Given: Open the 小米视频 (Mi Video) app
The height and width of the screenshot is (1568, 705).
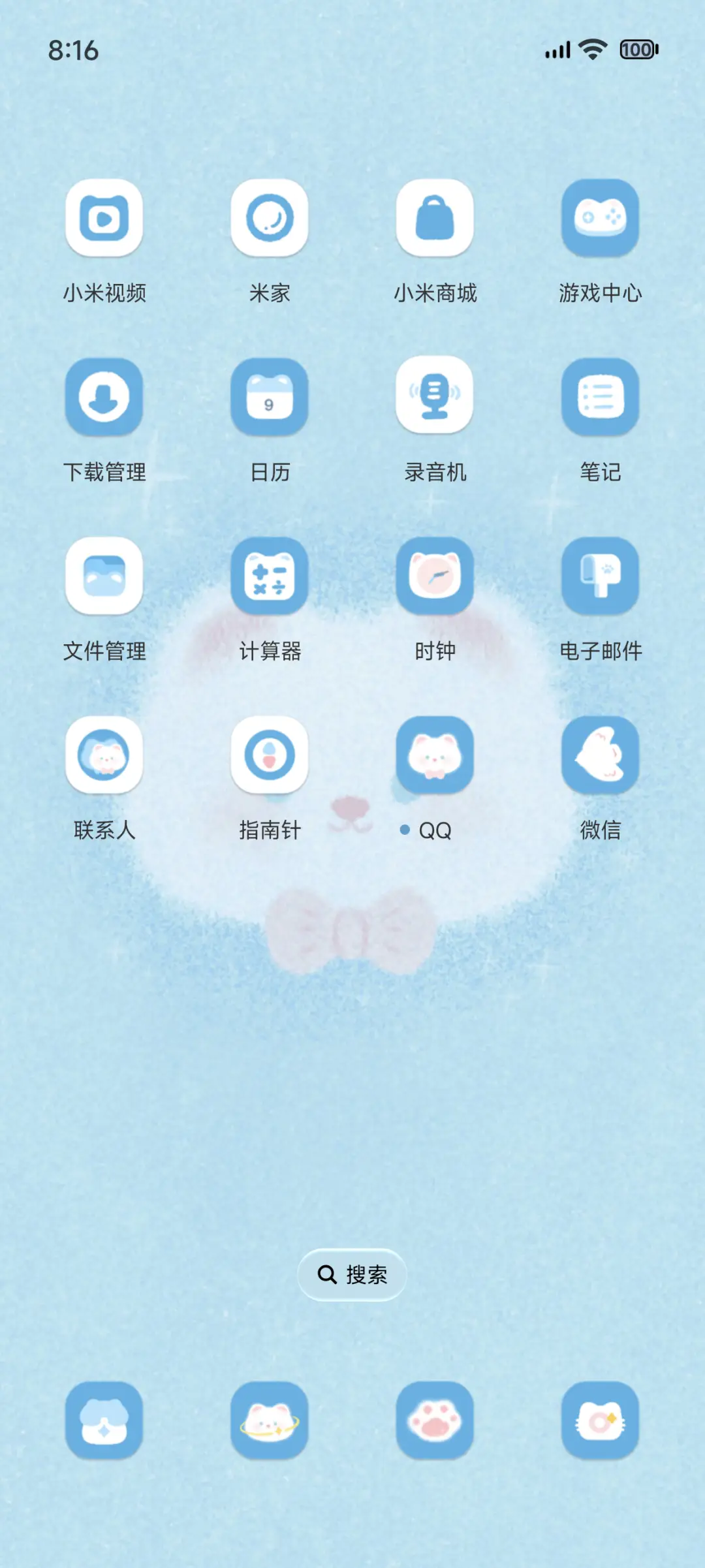Looking at the screenshot, I should [104, 220].
